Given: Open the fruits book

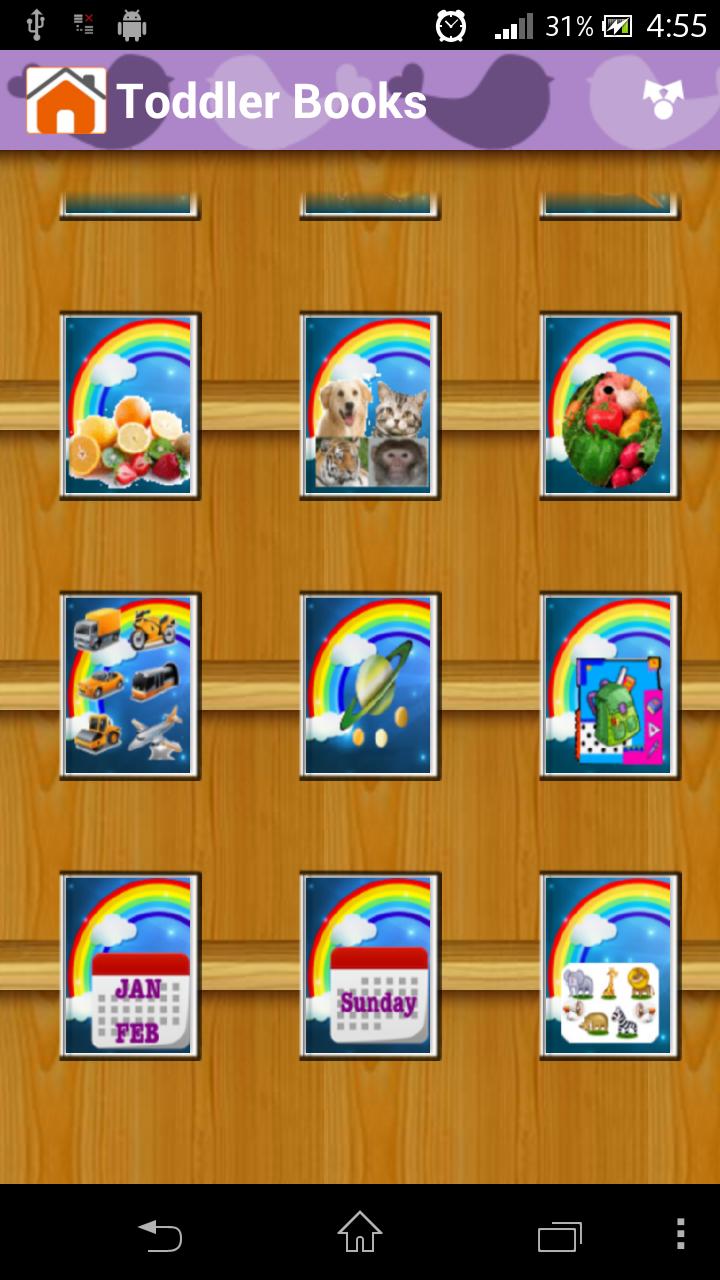Looking at the screenshot, I should click(x=130, y=405).
